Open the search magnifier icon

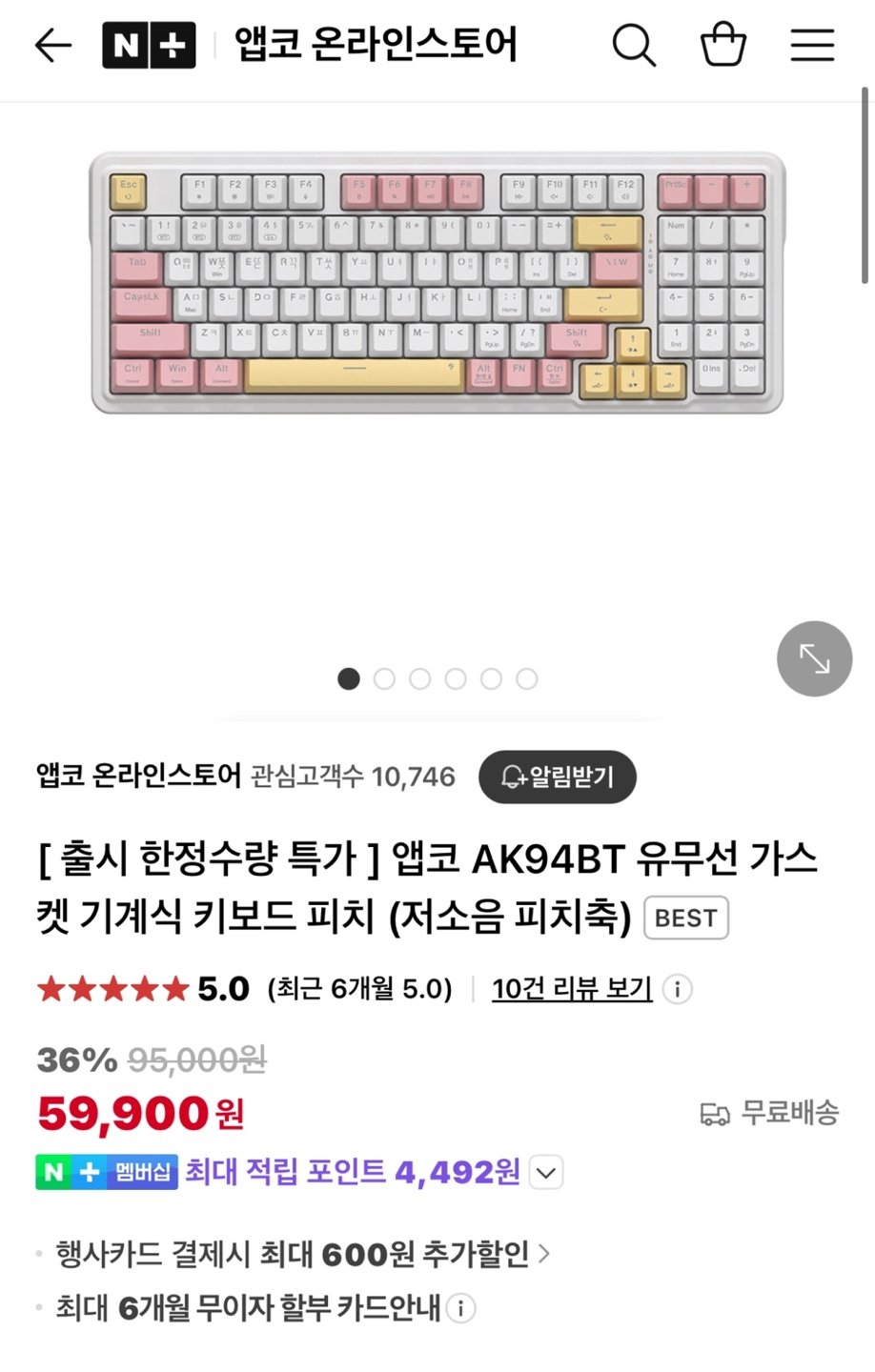point(634,45)
